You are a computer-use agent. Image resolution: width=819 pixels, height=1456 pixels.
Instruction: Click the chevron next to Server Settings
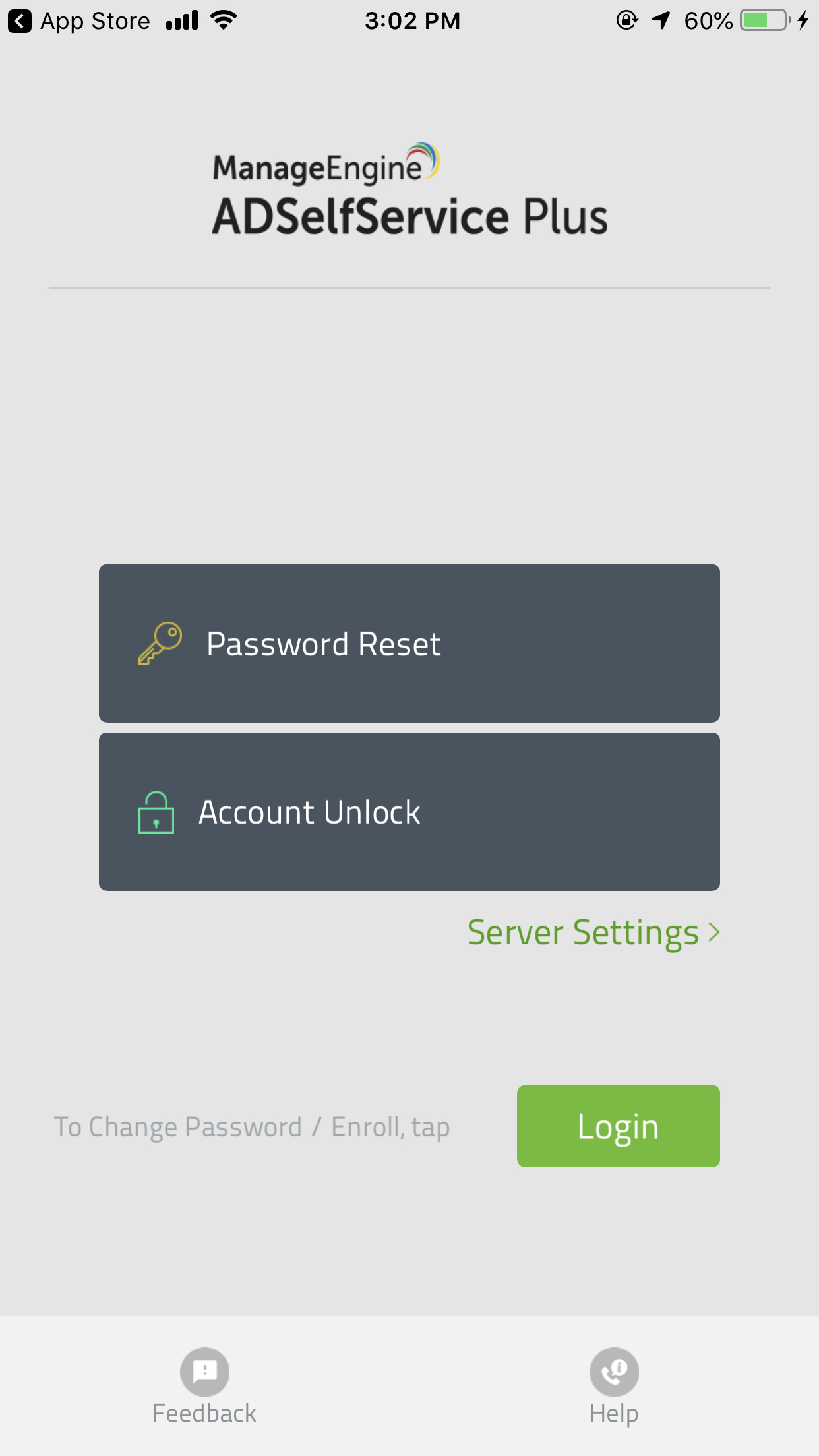pyautogui.click(x=715, y=932)
